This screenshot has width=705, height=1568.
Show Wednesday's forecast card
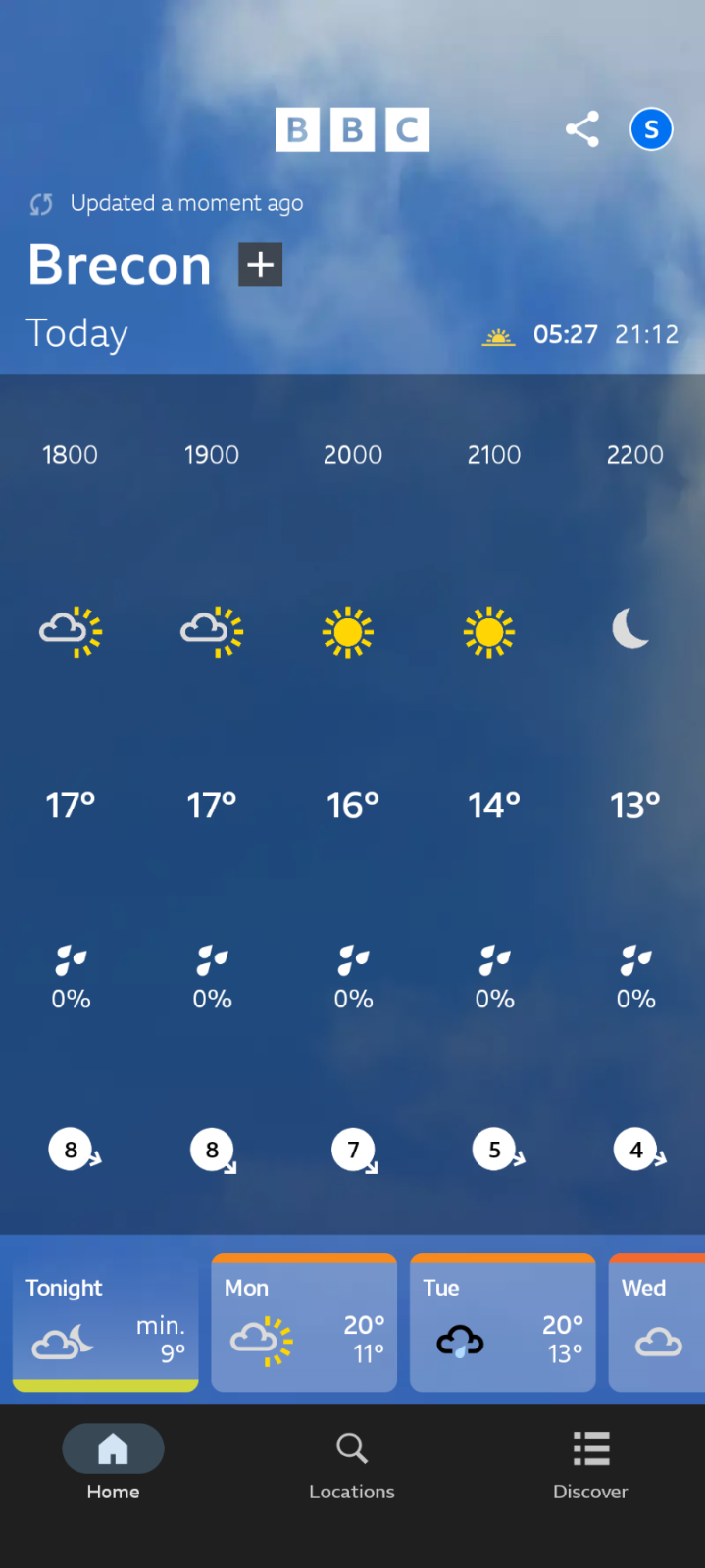pyautogui.click(x=657, y=1323)
